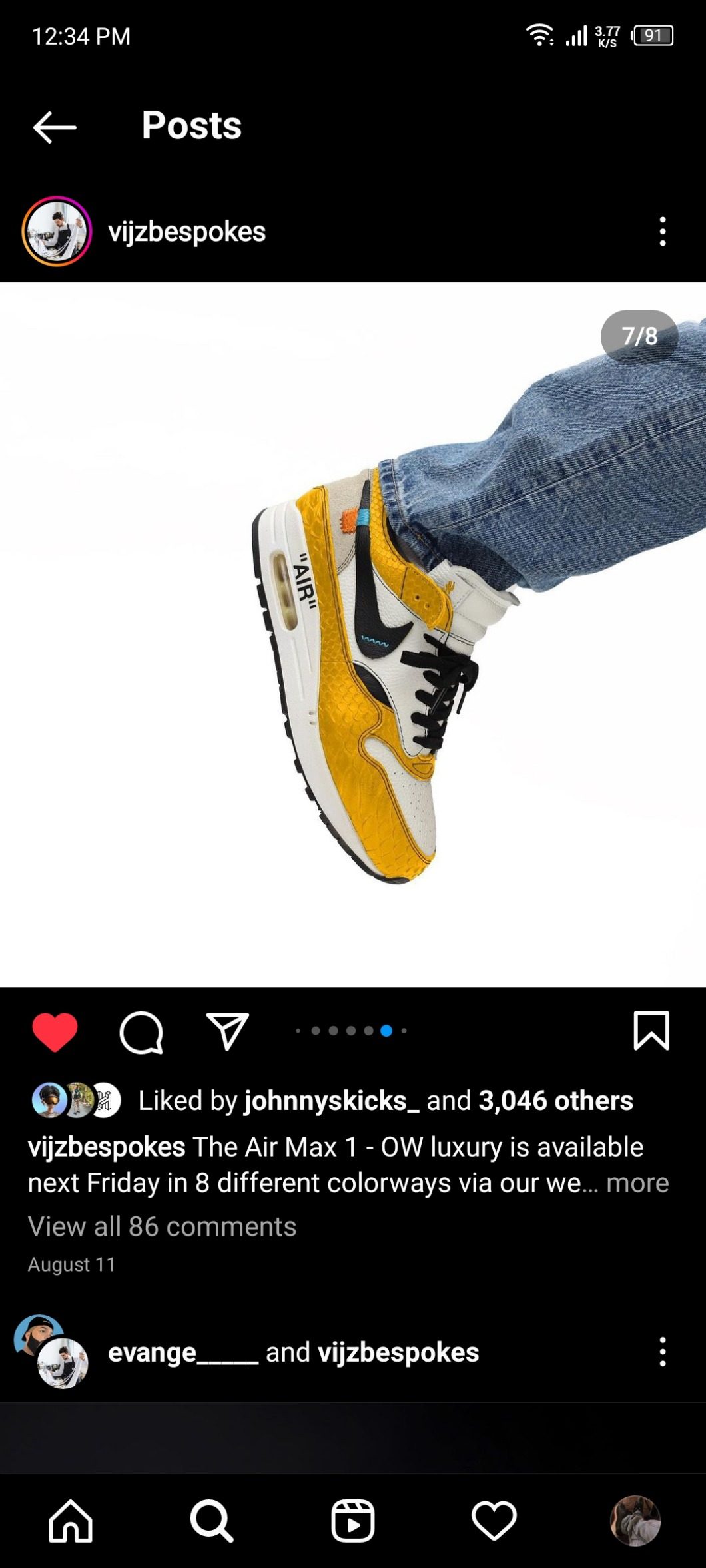Screen dimensions: 706x1568
Task: View the 3,046 others who liked
Action: pyautogui.click(x=555, y=1101)
